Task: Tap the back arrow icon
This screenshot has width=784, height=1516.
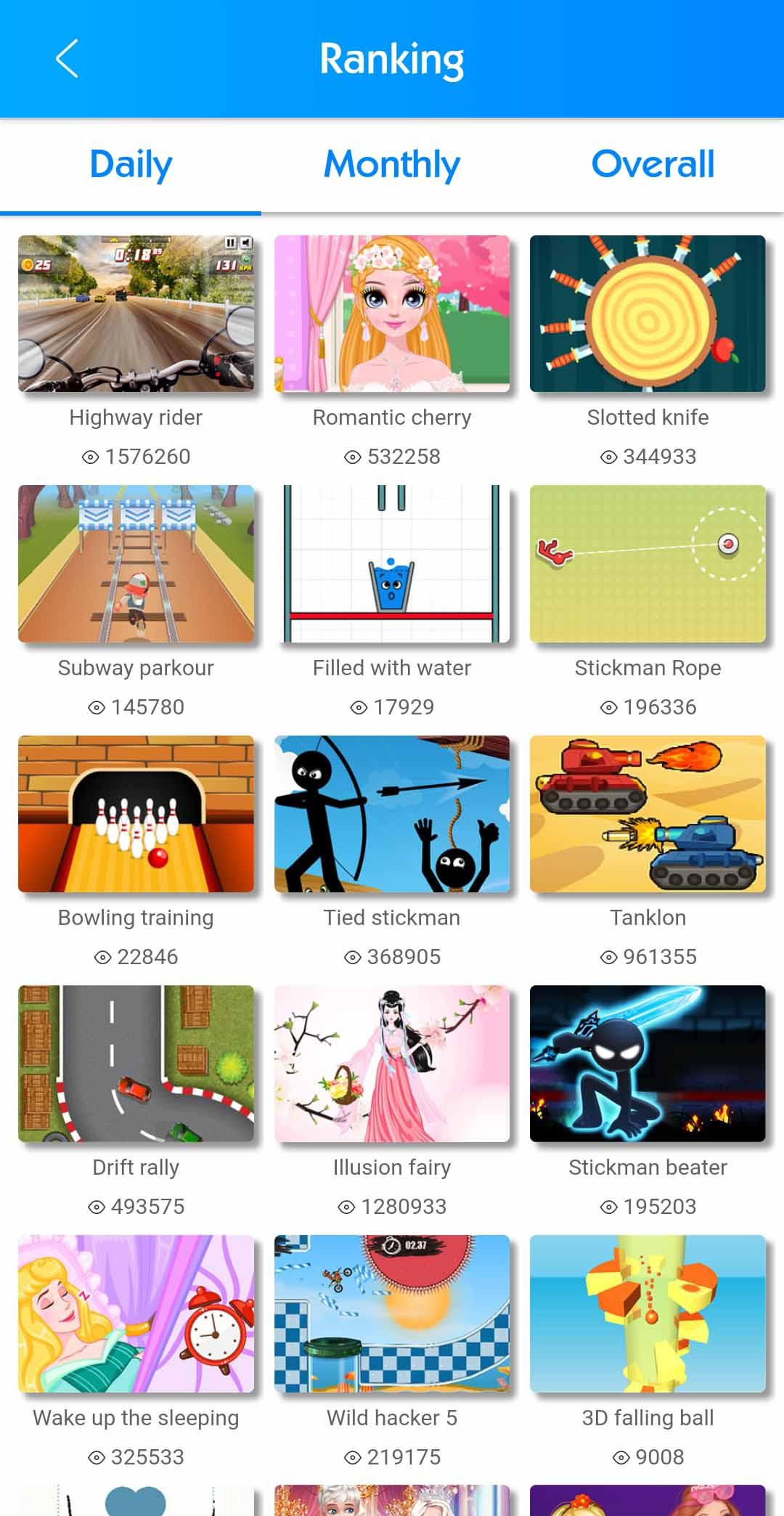Action: click(66, 58)
